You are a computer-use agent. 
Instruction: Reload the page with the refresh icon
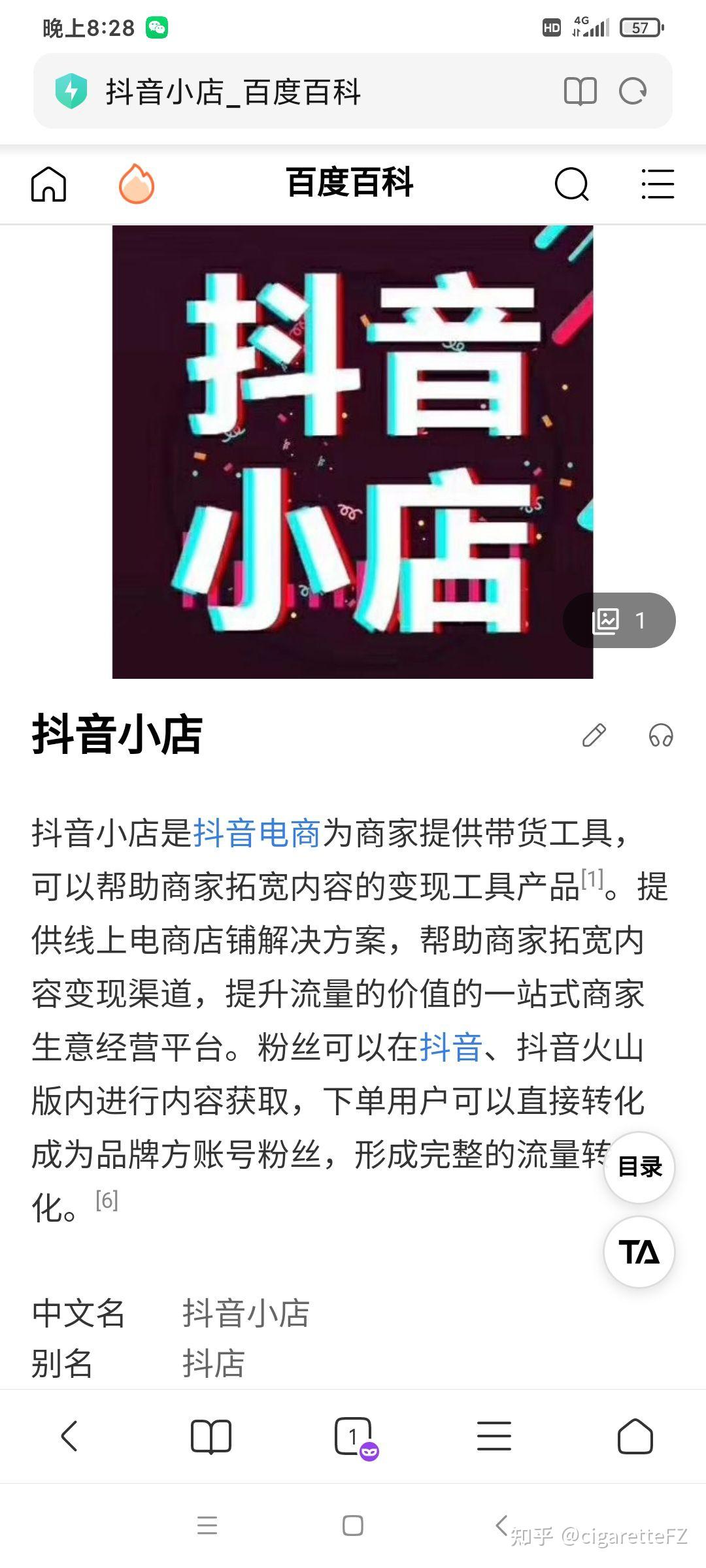point(633,91)
